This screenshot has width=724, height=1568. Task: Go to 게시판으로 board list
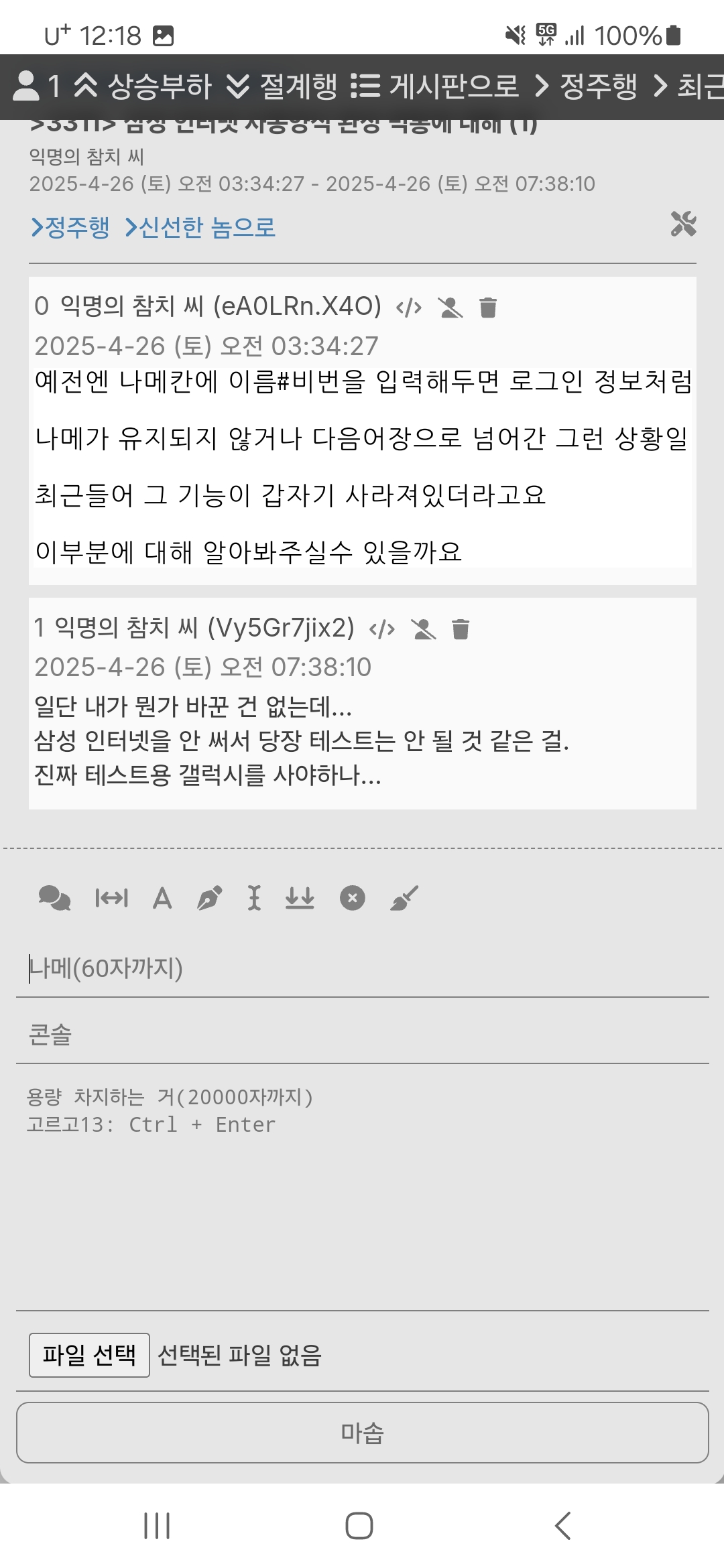tap(434, 86)
